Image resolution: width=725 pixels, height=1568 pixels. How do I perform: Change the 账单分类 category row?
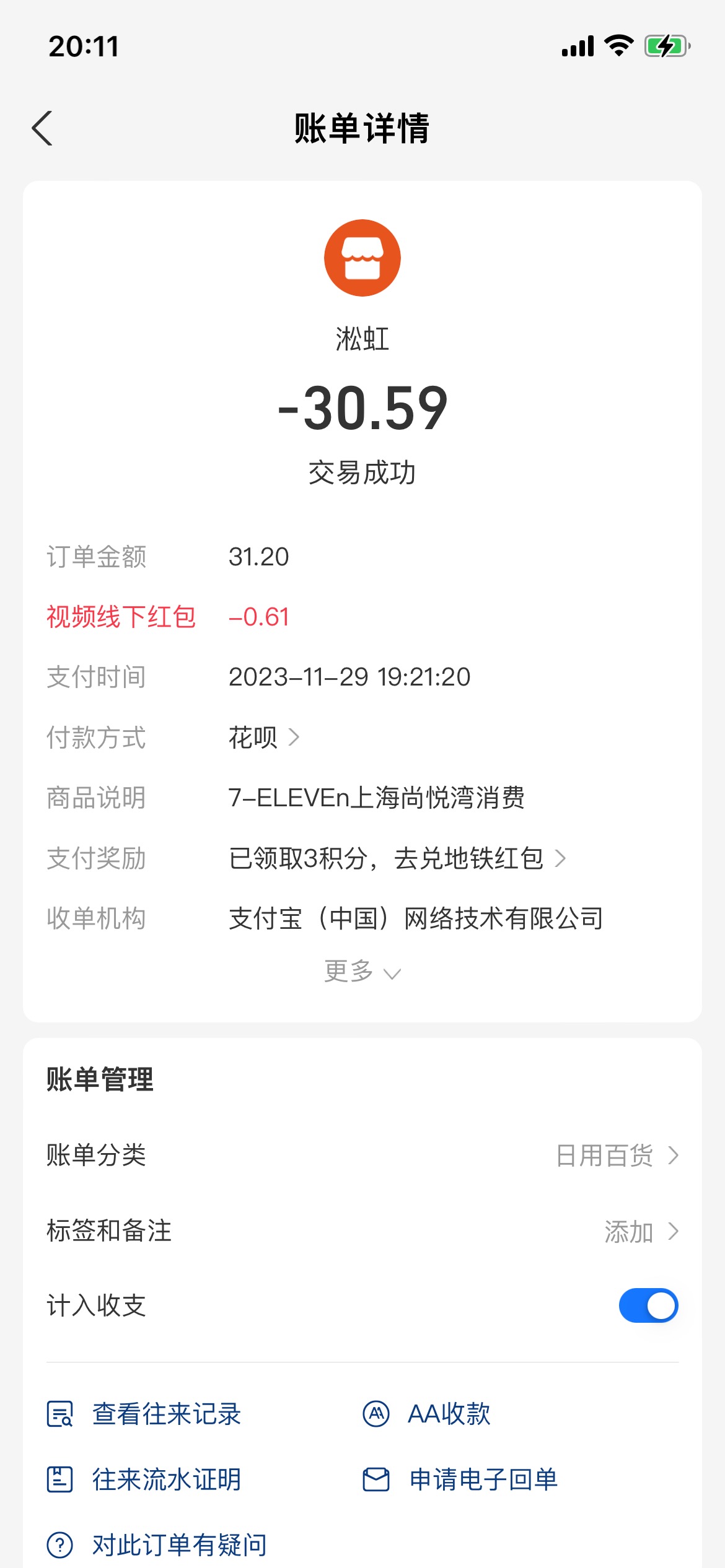(362, 1156)
